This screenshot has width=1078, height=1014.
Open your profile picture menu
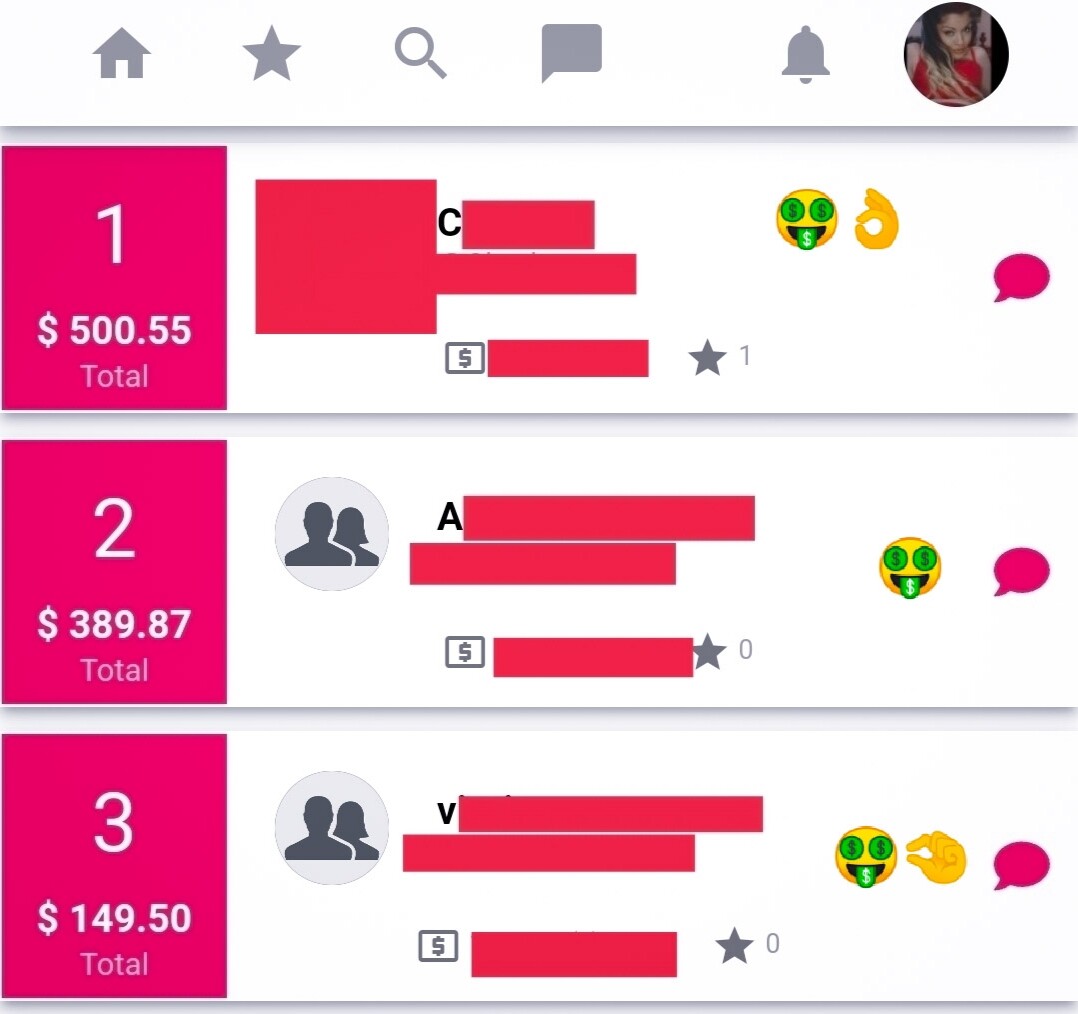click(955, 54)
